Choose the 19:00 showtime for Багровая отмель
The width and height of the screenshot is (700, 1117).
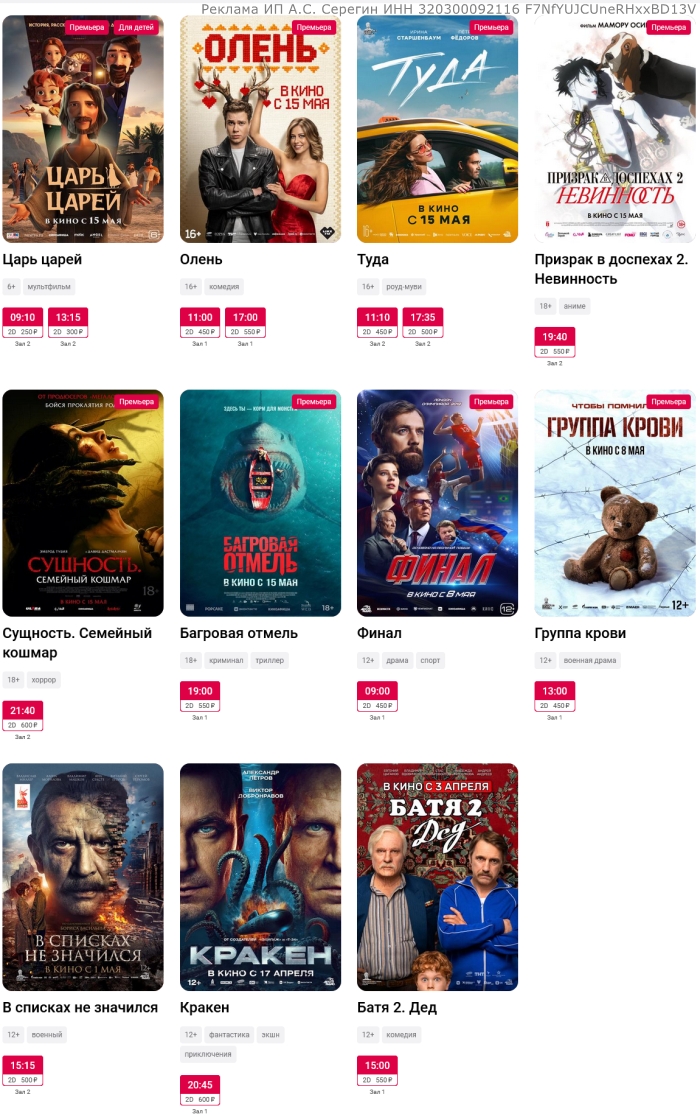pyautogui.click(x=200, y=696)
